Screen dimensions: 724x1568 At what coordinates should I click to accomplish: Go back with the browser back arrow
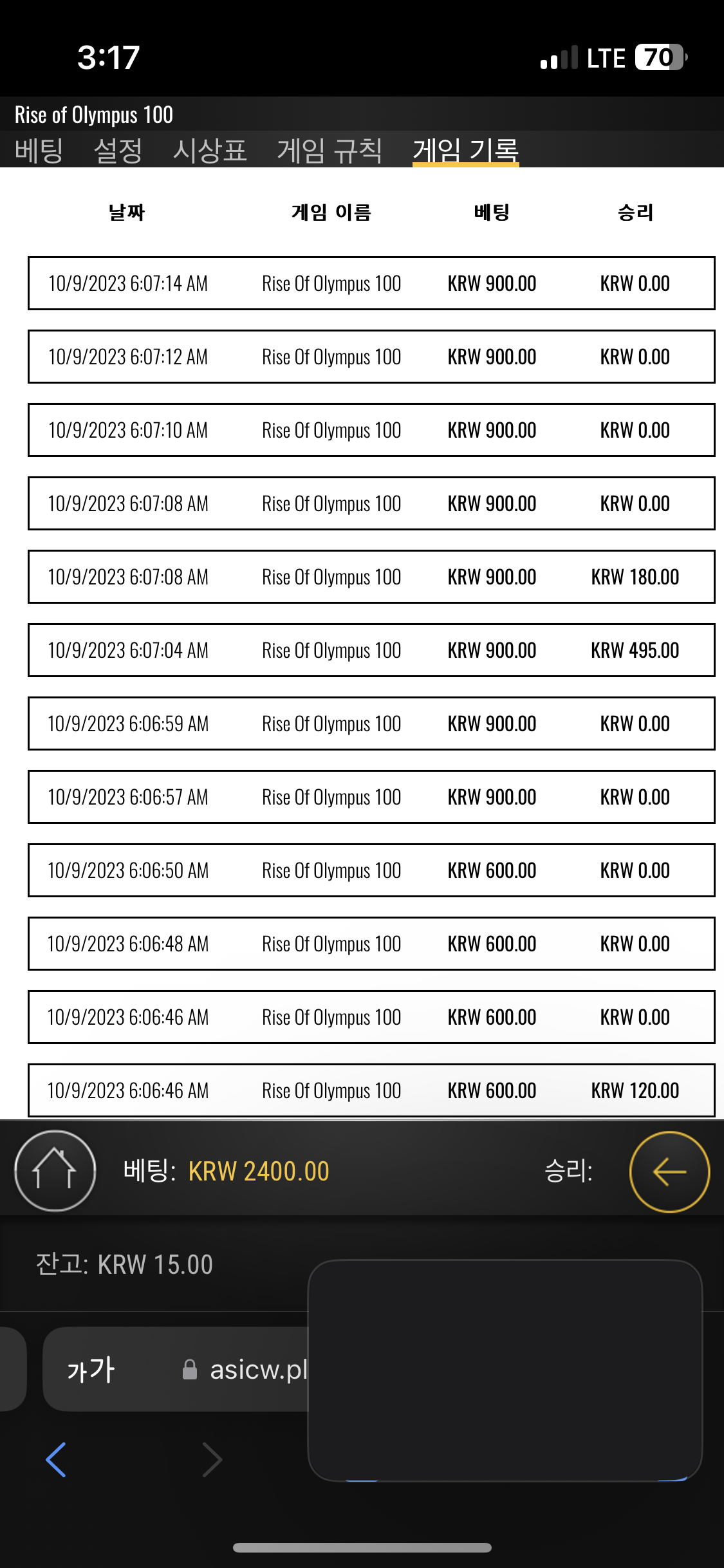pyautogui.click(x=56, y=1459)
